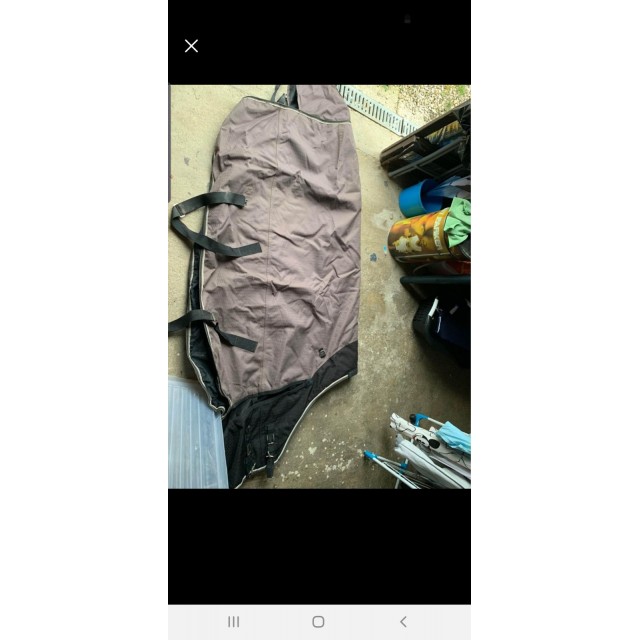Image resolution: width=640 pixels, height=640 pixels.
Task: Close the full-screen photo viewer
Action: (191, 46)
